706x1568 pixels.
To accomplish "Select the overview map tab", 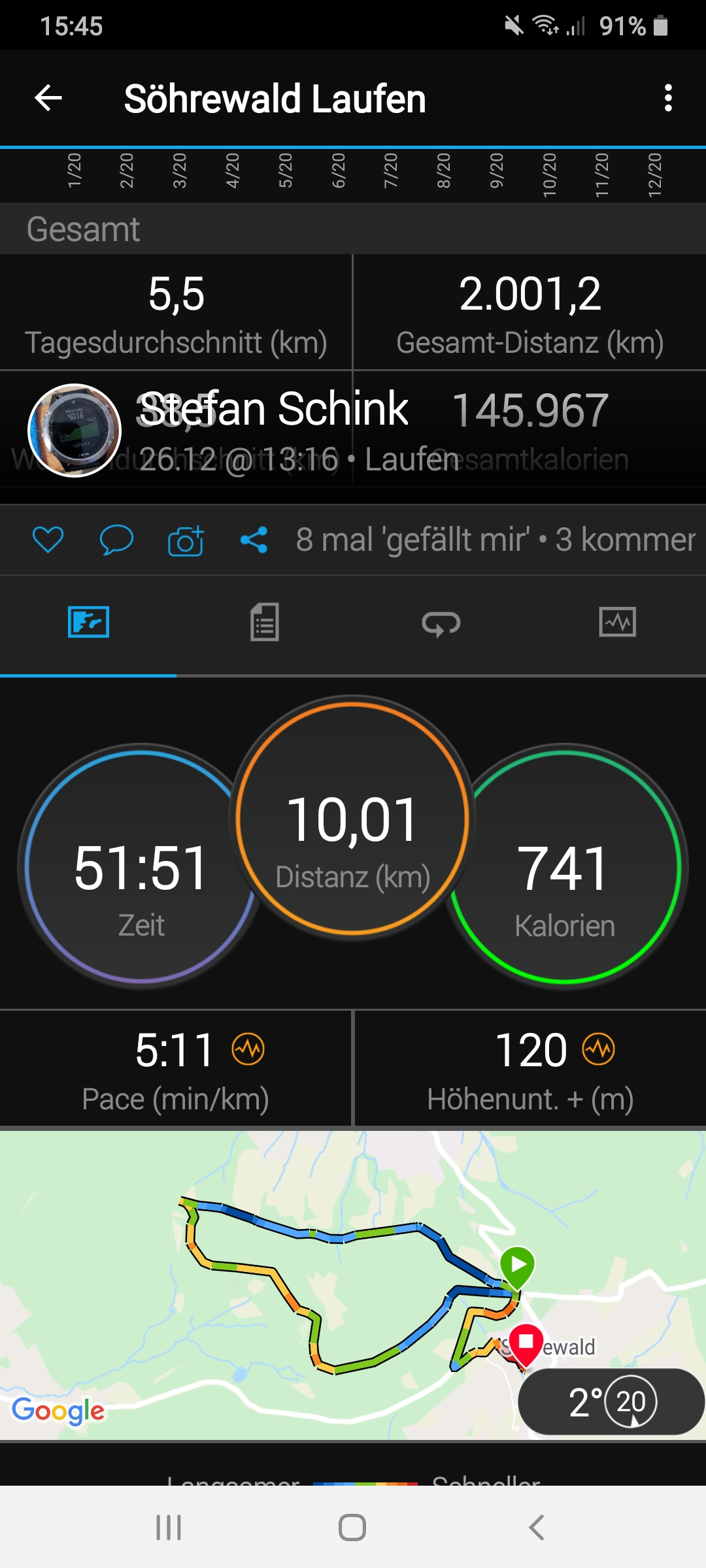I will [x=88, y=622].
